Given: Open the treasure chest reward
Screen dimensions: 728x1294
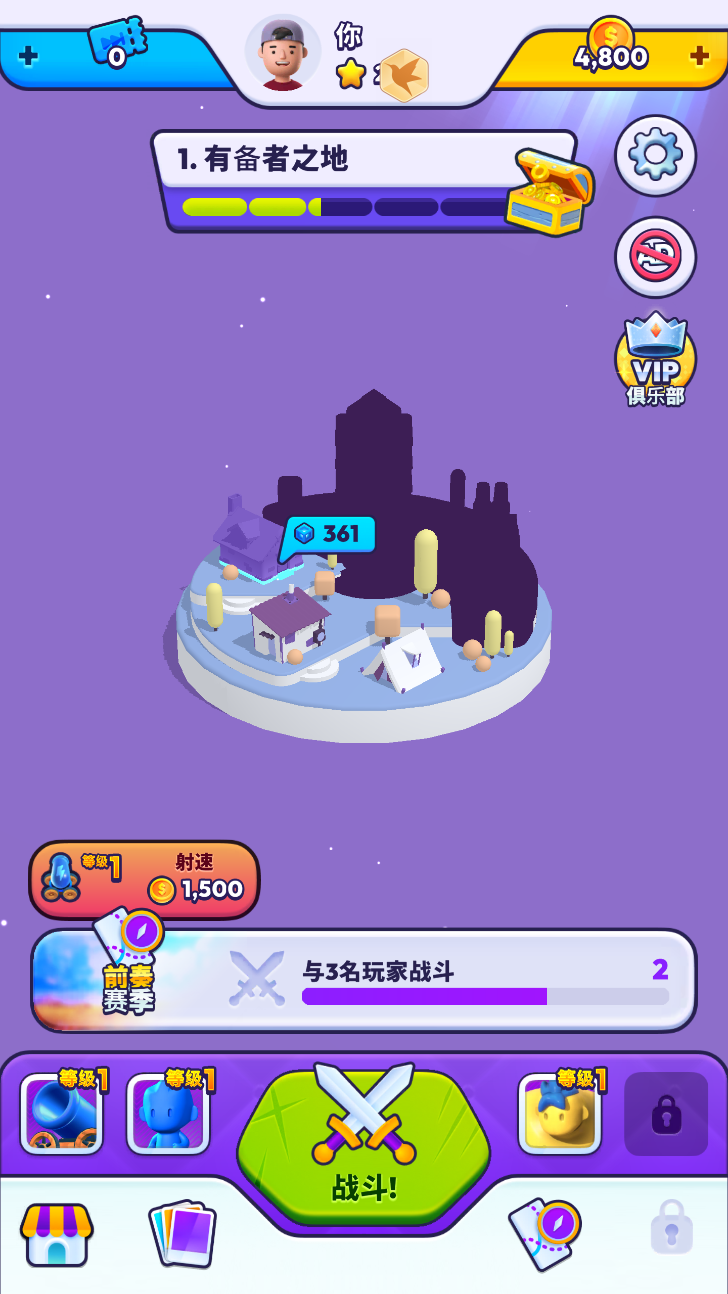Looking at the screenshot, I should point(548,191).
